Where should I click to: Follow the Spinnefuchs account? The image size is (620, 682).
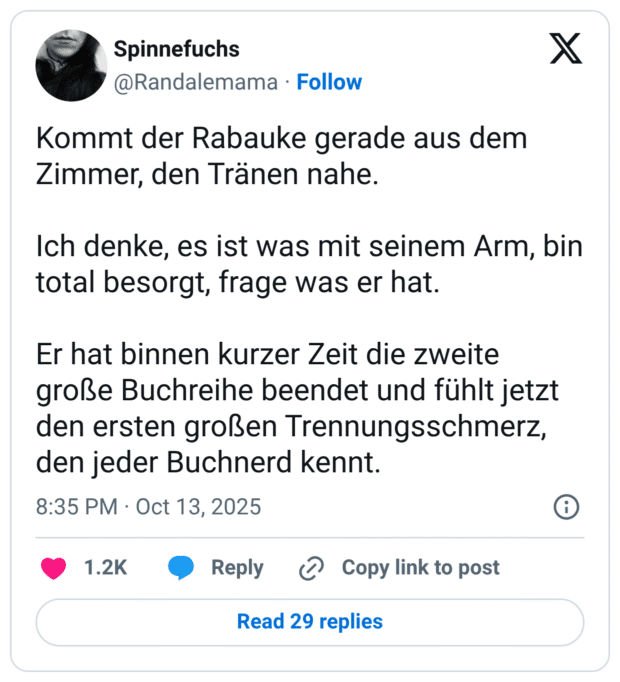[329, 82]
